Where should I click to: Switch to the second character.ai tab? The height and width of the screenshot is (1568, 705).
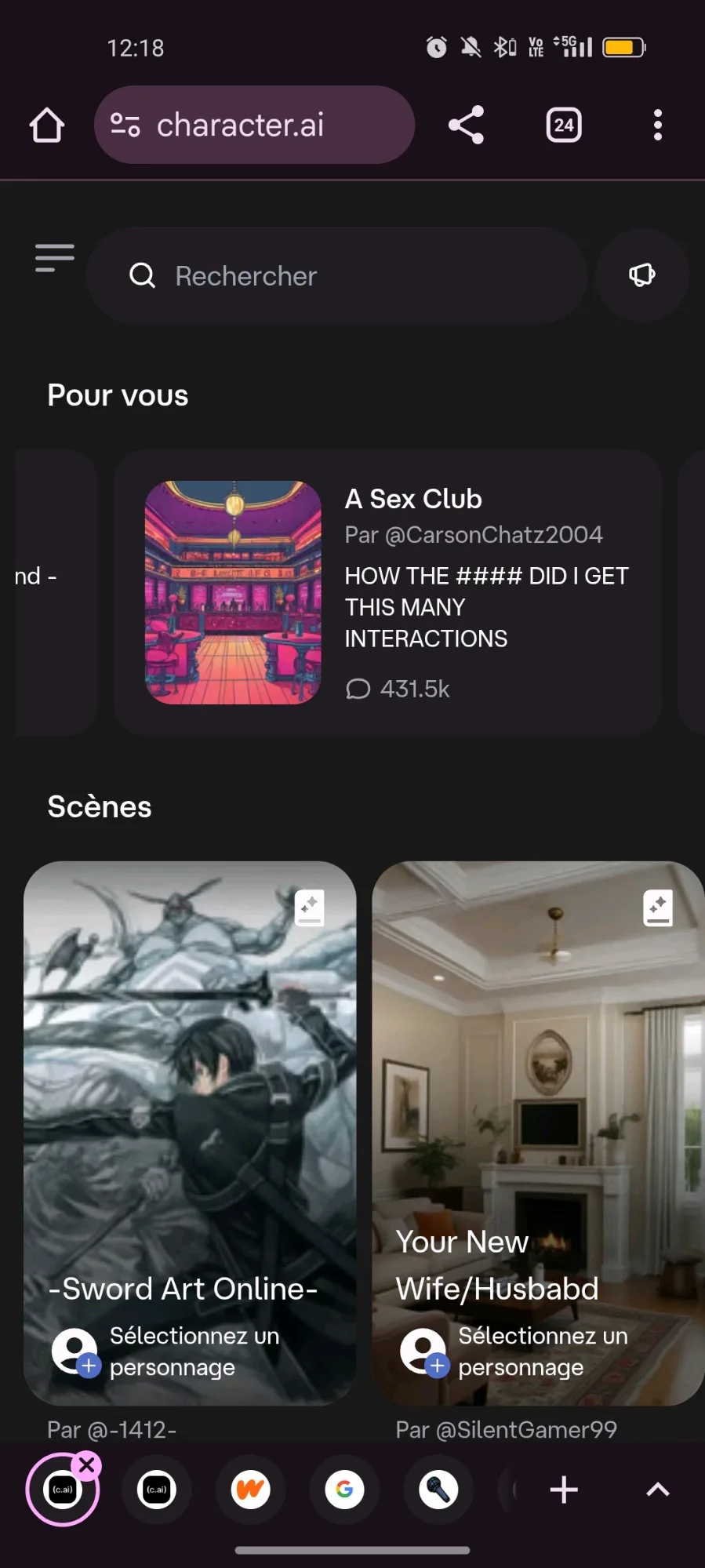(x=157, y=1490)
